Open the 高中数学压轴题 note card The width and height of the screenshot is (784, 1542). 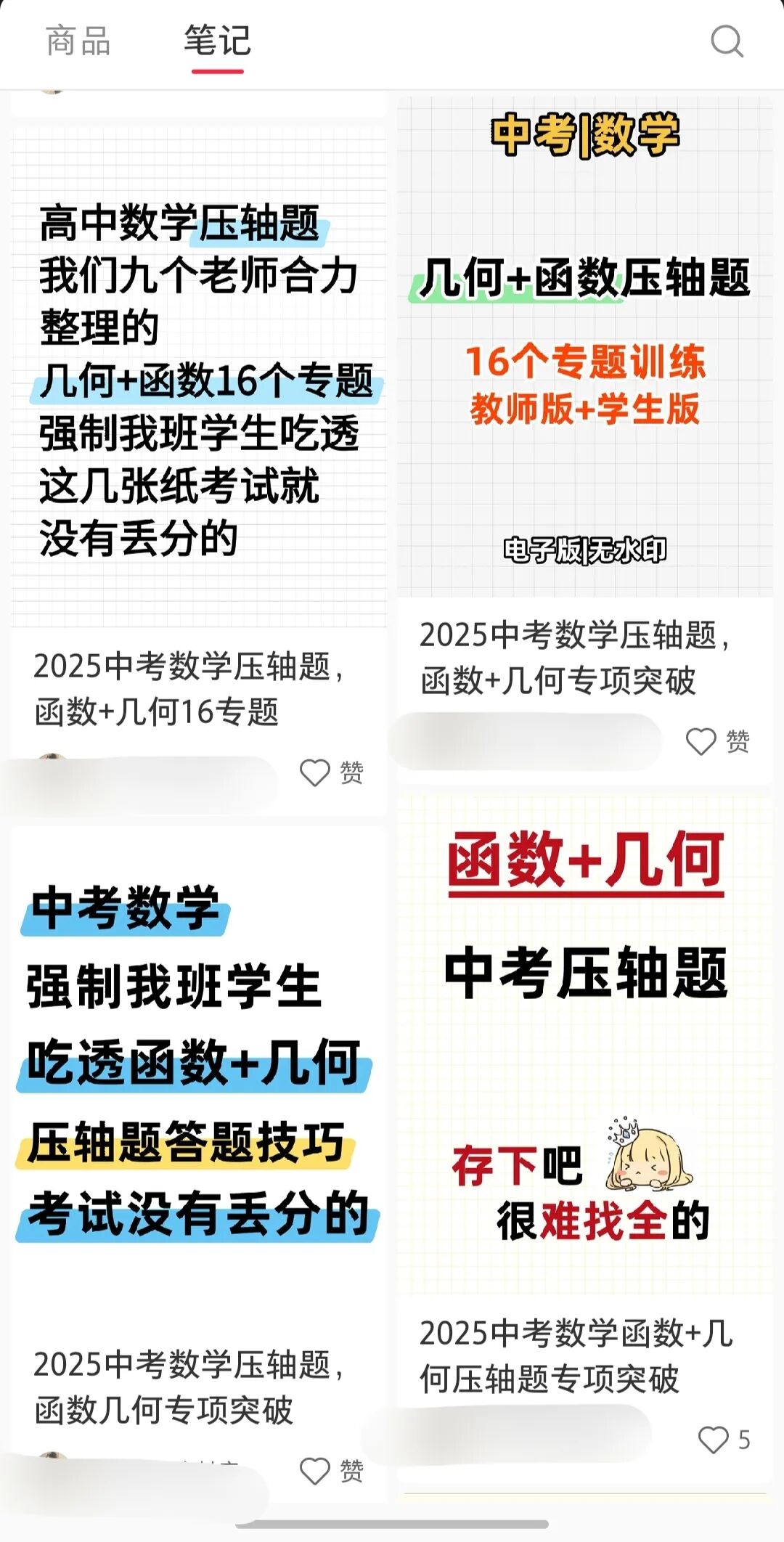pos(198,378)
